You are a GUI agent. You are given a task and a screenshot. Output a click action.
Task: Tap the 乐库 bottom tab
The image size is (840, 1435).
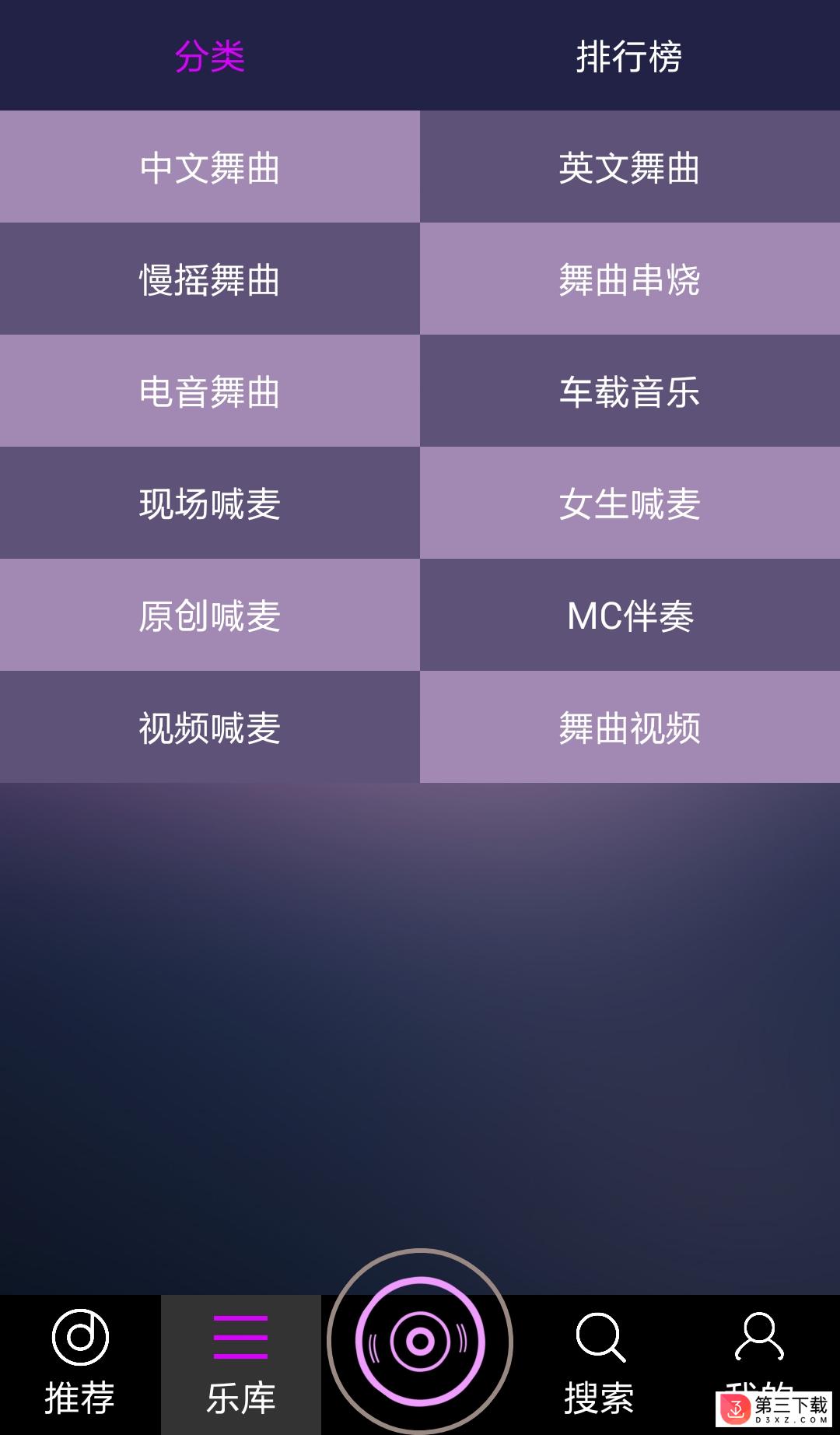(x=241, y=1363)
